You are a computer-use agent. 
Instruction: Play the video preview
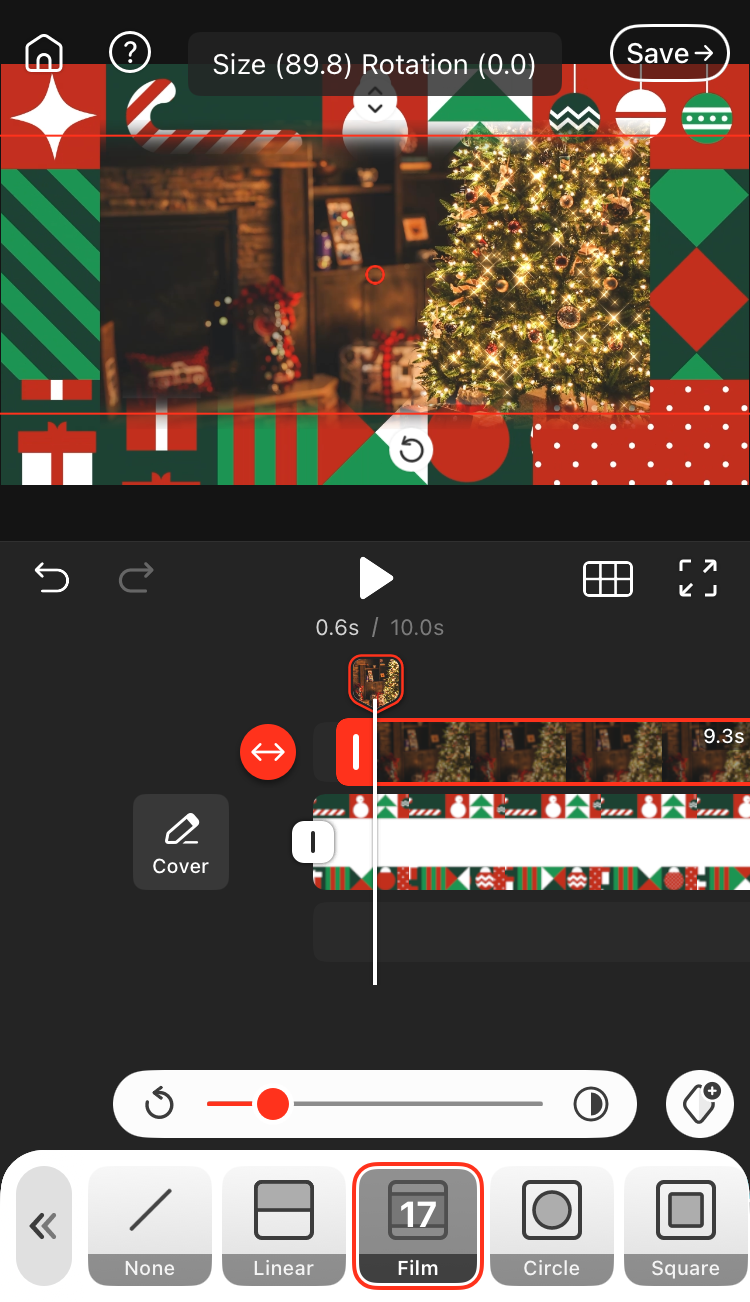tap(375, 578)
